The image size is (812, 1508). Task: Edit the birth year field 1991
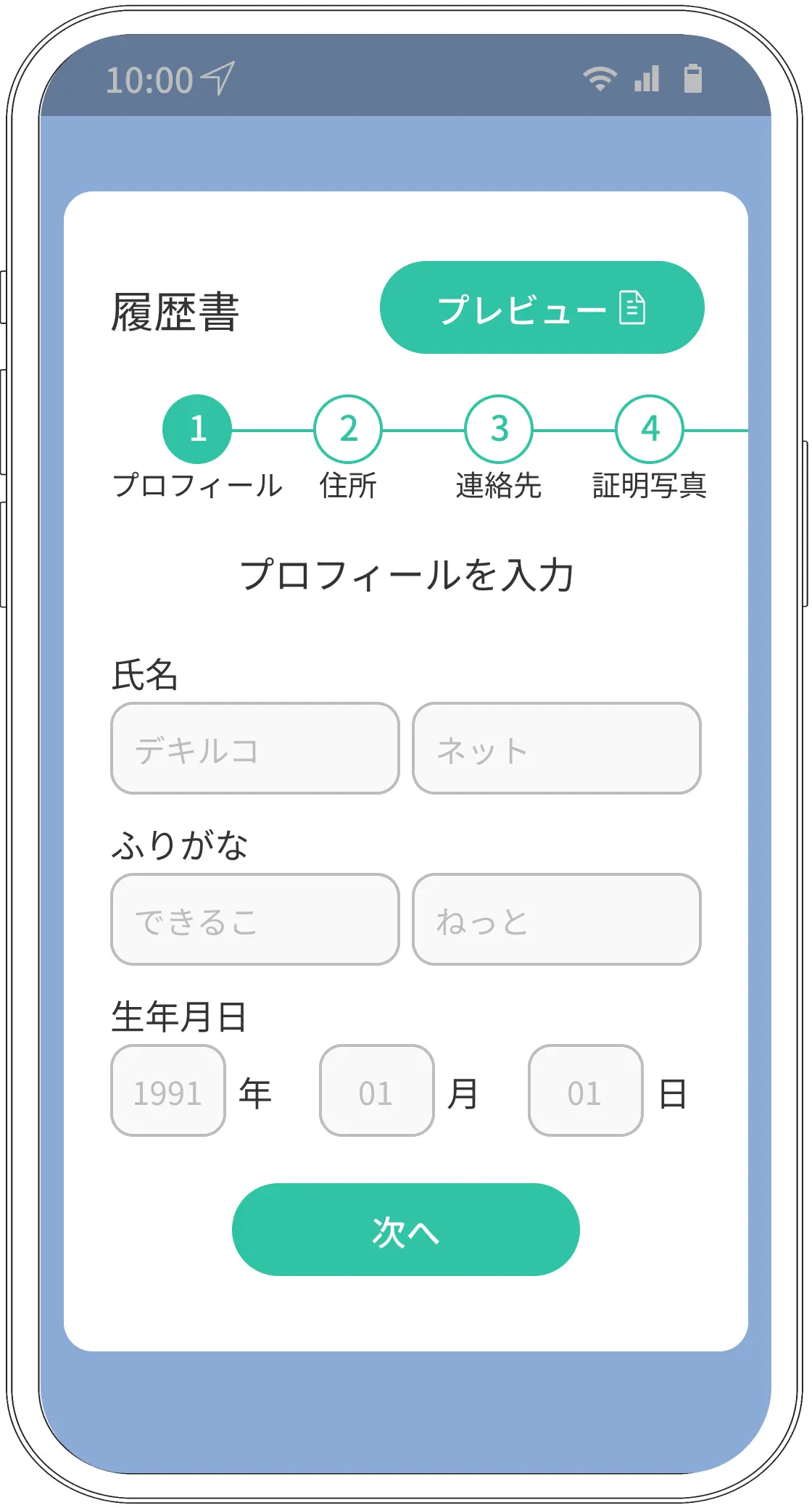coord(168,1090)
